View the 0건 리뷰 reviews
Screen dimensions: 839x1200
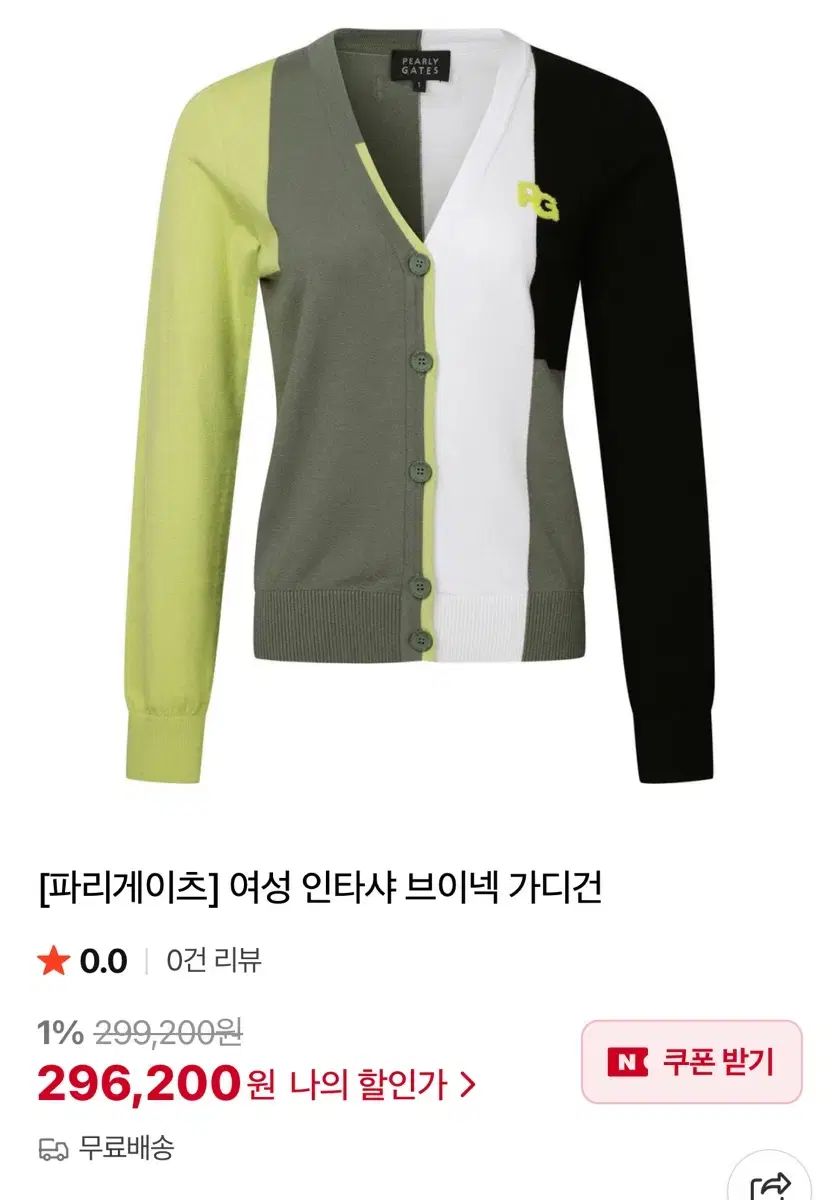click(x=214, y=961)
